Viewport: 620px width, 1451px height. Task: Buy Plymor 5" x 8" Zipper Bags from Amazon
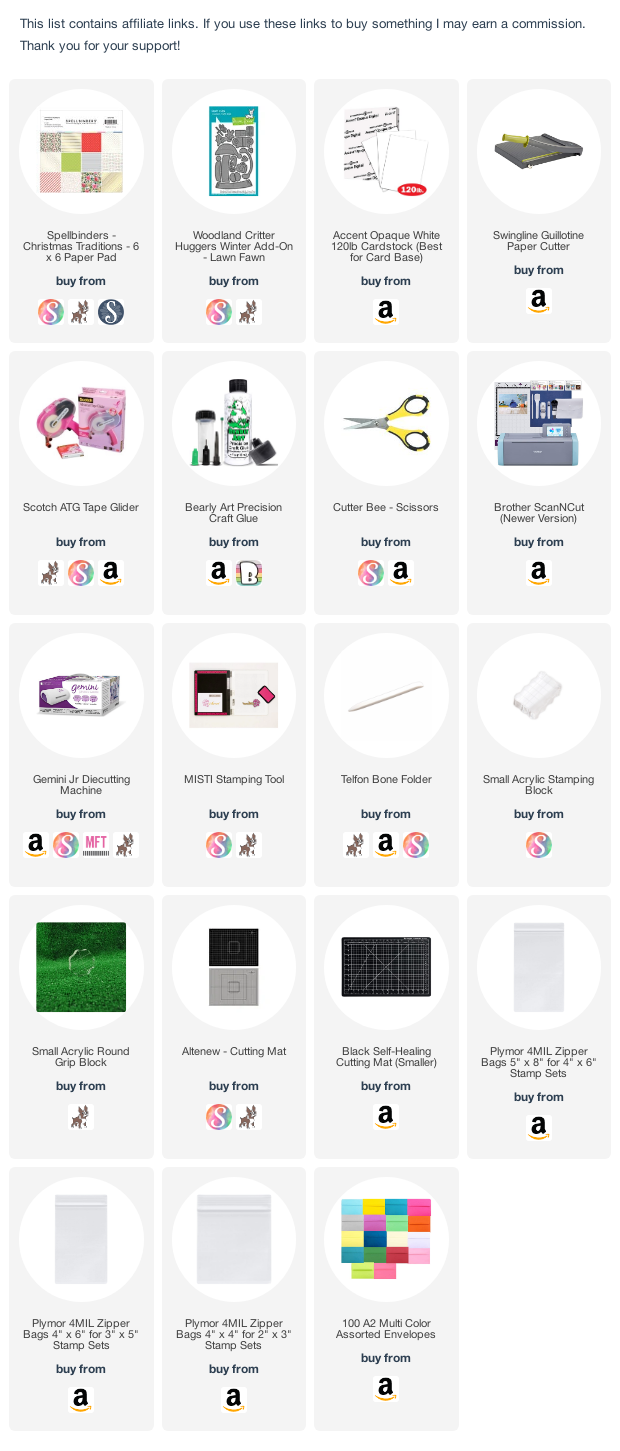(x=539, y=1128)
